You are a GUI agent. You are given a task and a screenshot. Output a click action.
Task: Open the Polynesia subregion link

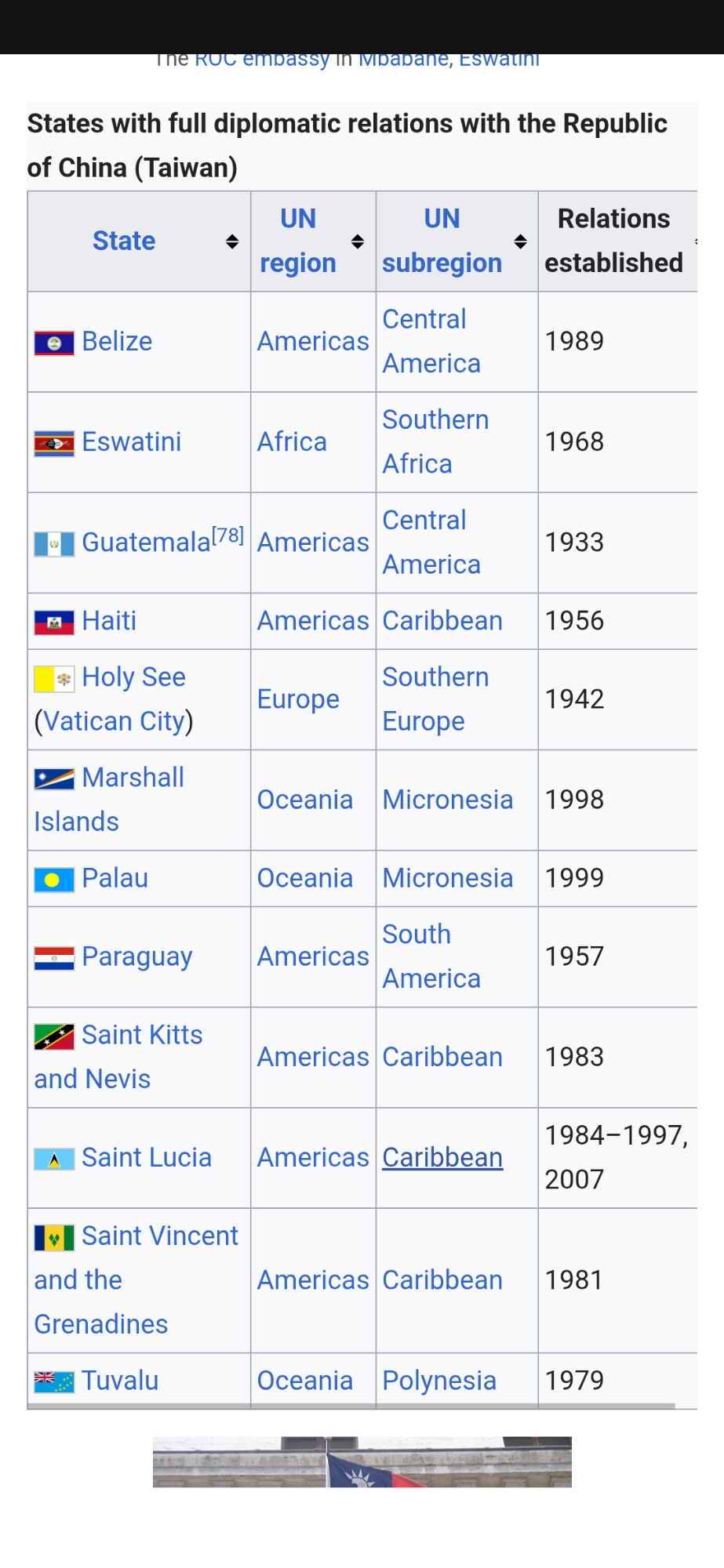439,1381
